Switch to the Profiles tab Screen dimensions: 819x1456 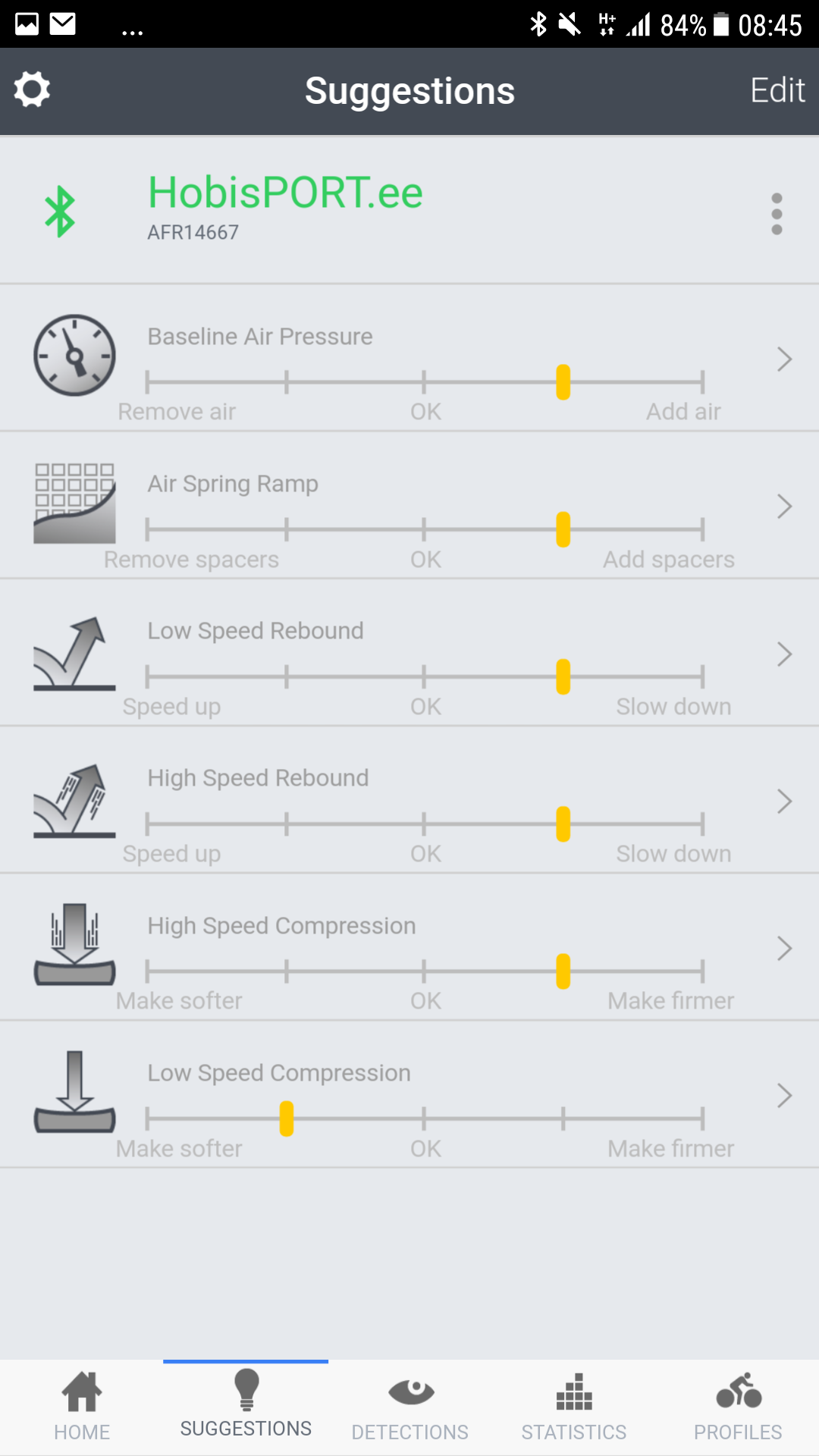(738, 1407)
